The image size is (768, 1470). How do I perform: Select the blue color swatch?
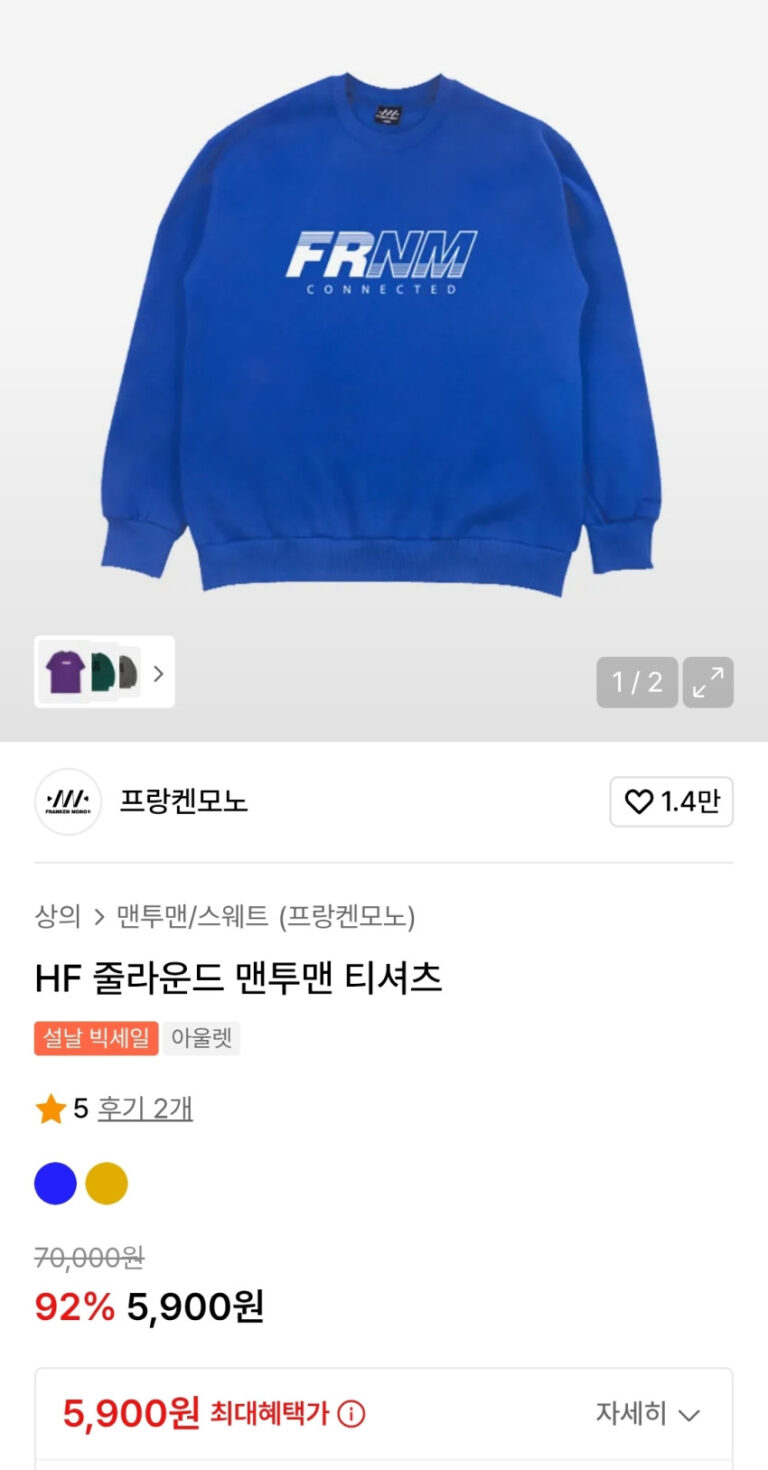click(56, 1184)
